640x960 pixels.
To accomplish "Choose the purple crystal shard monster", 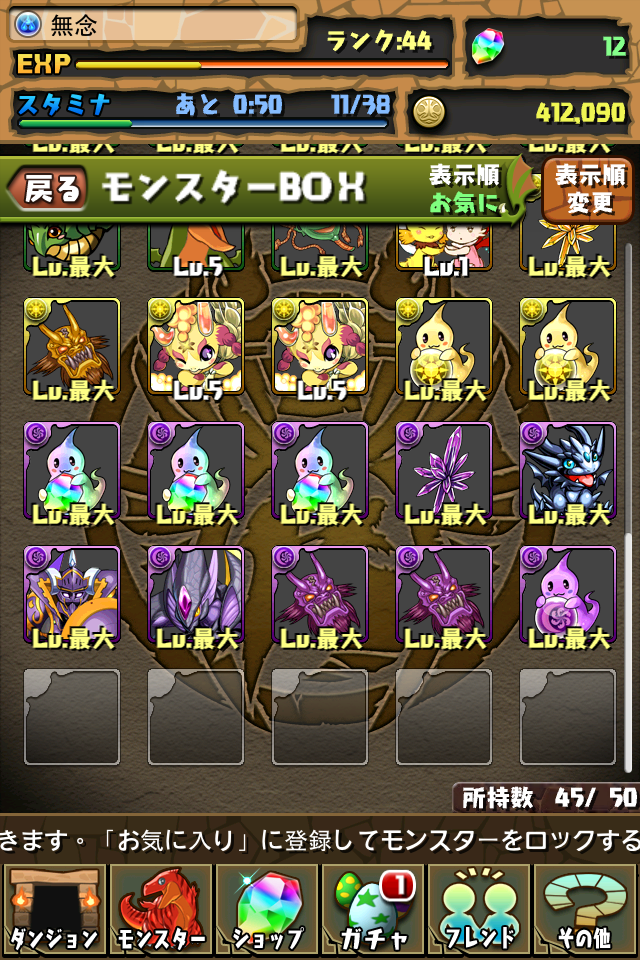I will [x=443, y=472].
